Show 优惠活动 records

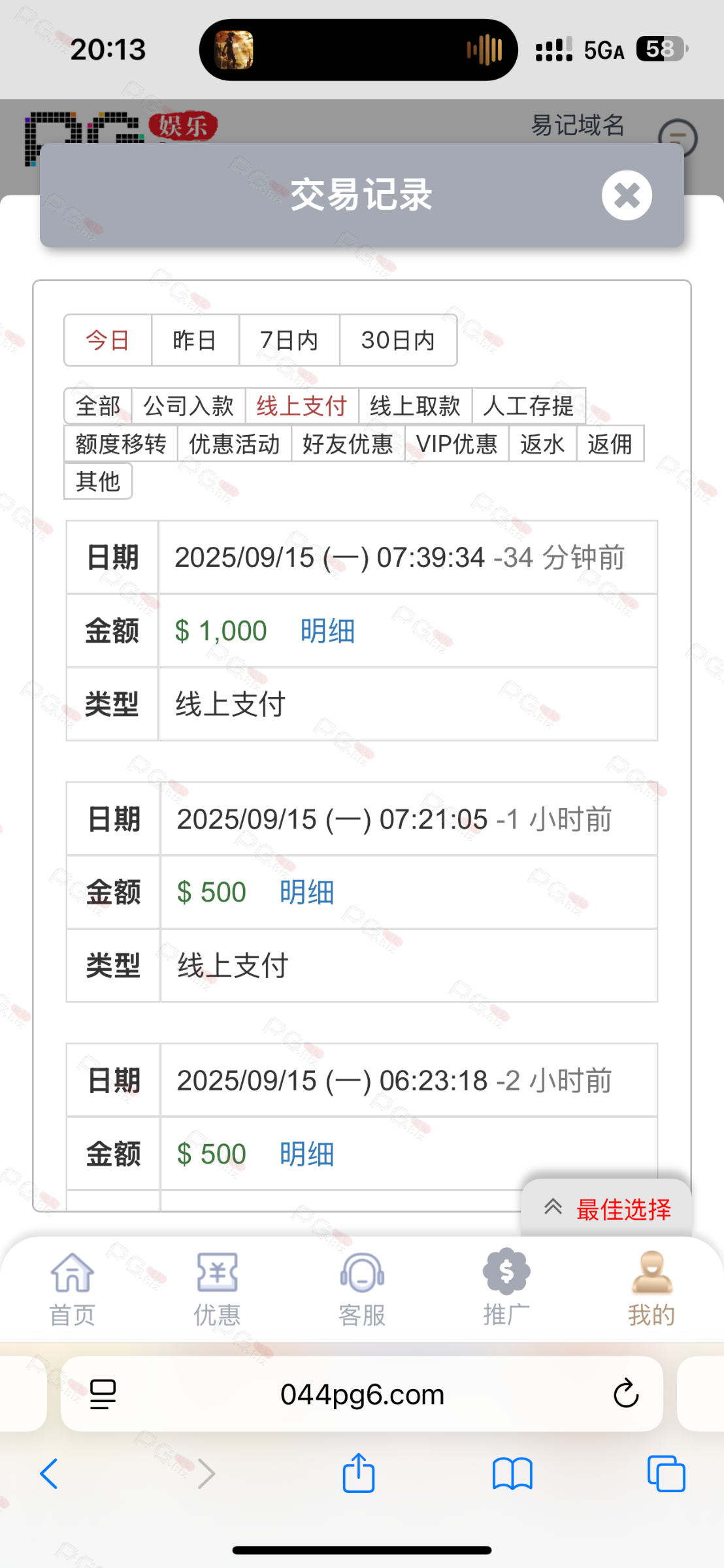pyautogui.click(x=234, y=444)
